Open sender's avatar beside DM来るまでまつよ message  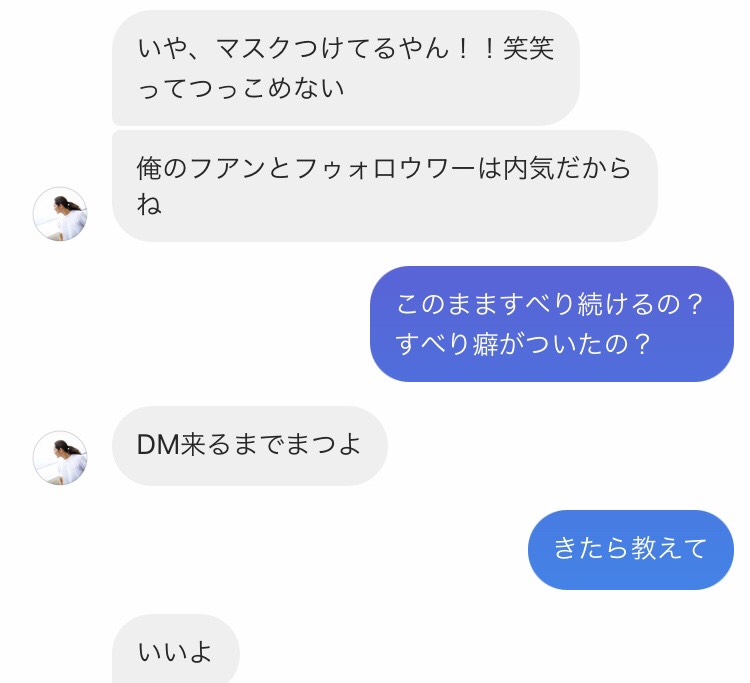coord(60,458)
